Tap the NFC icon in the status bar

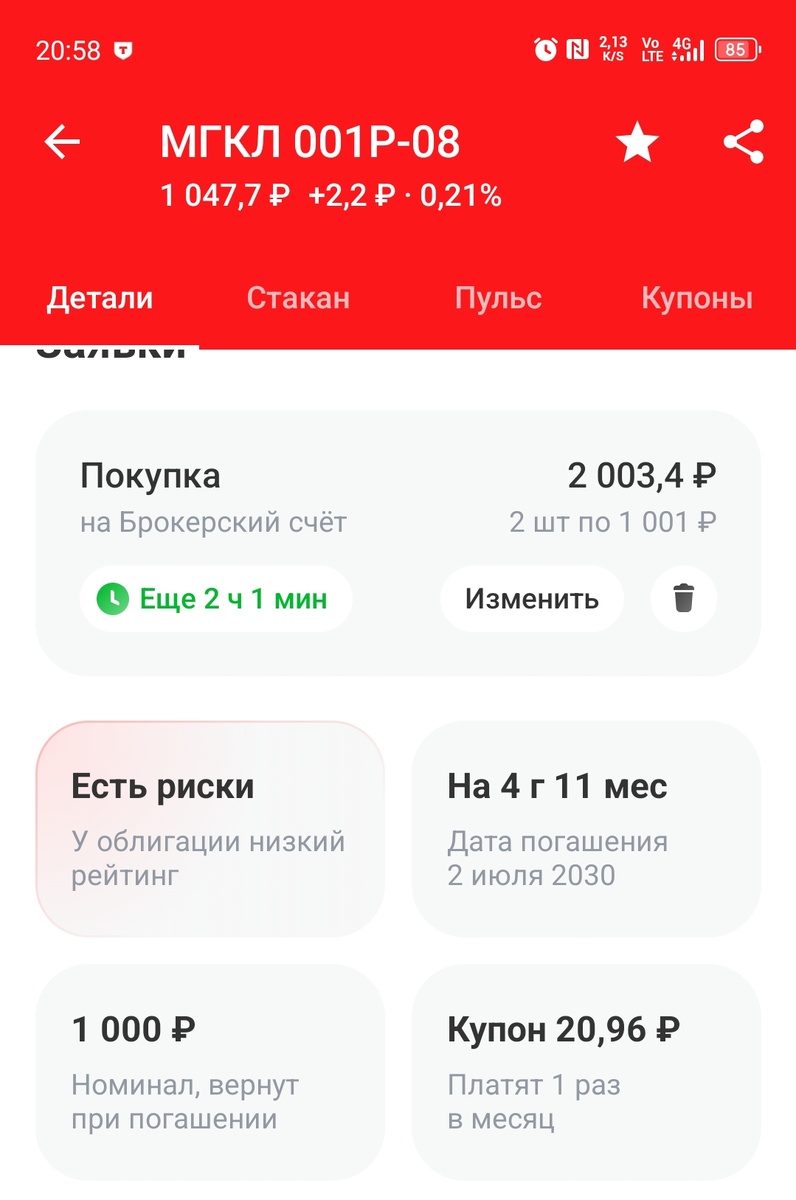[578, 48]
